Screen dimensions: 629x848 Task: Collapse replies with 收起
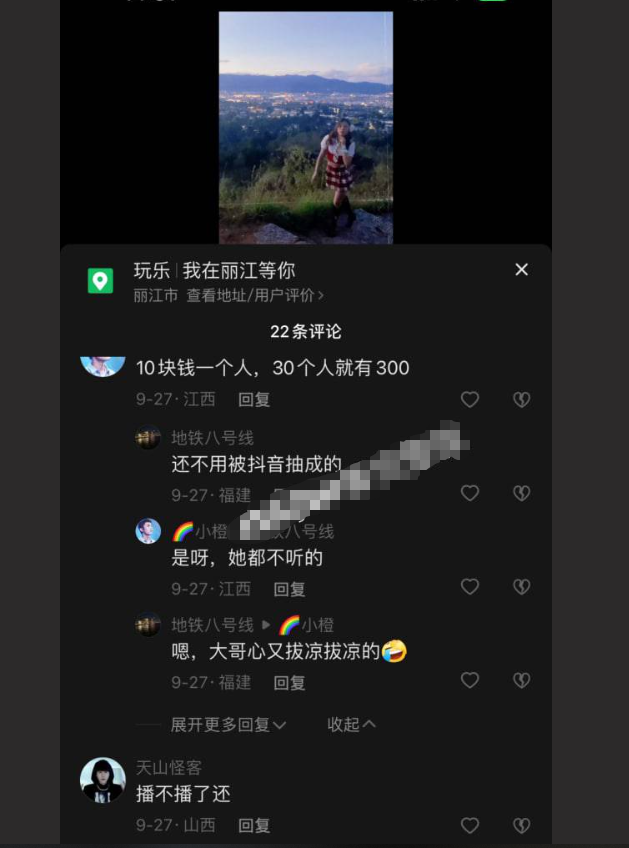pos(351,724)
